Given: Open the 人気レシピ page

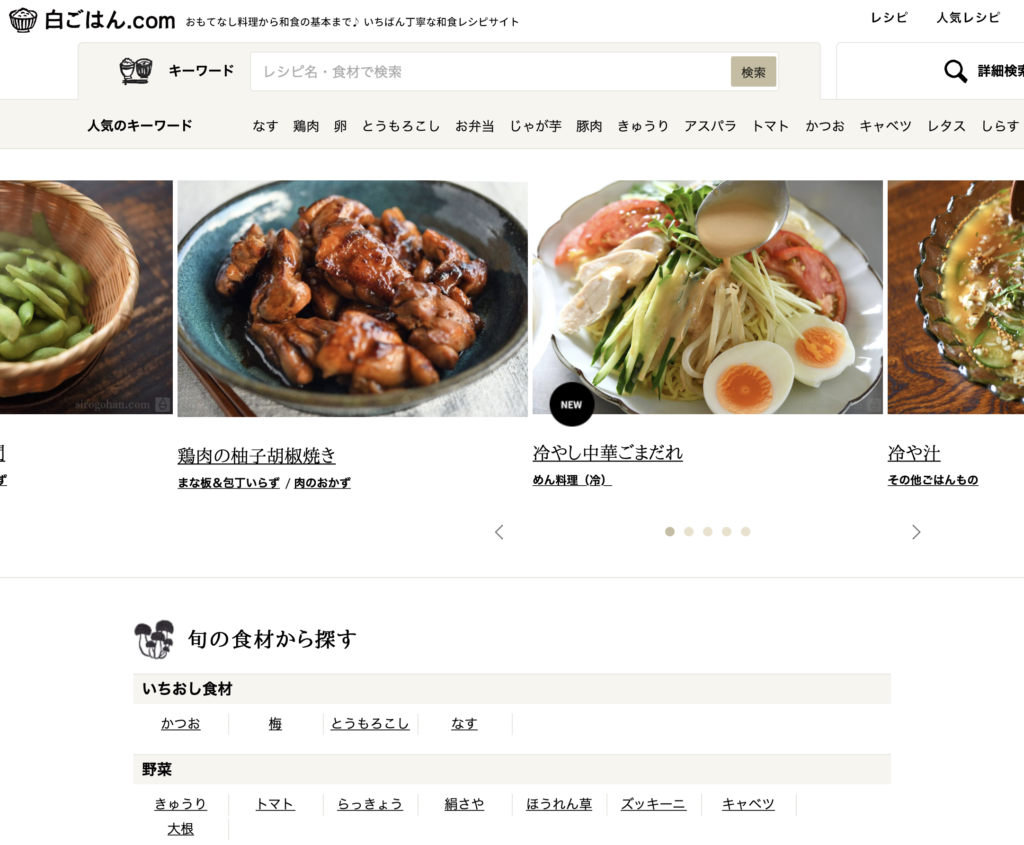Looking at the screenshot, I should (x=967, y=18).
